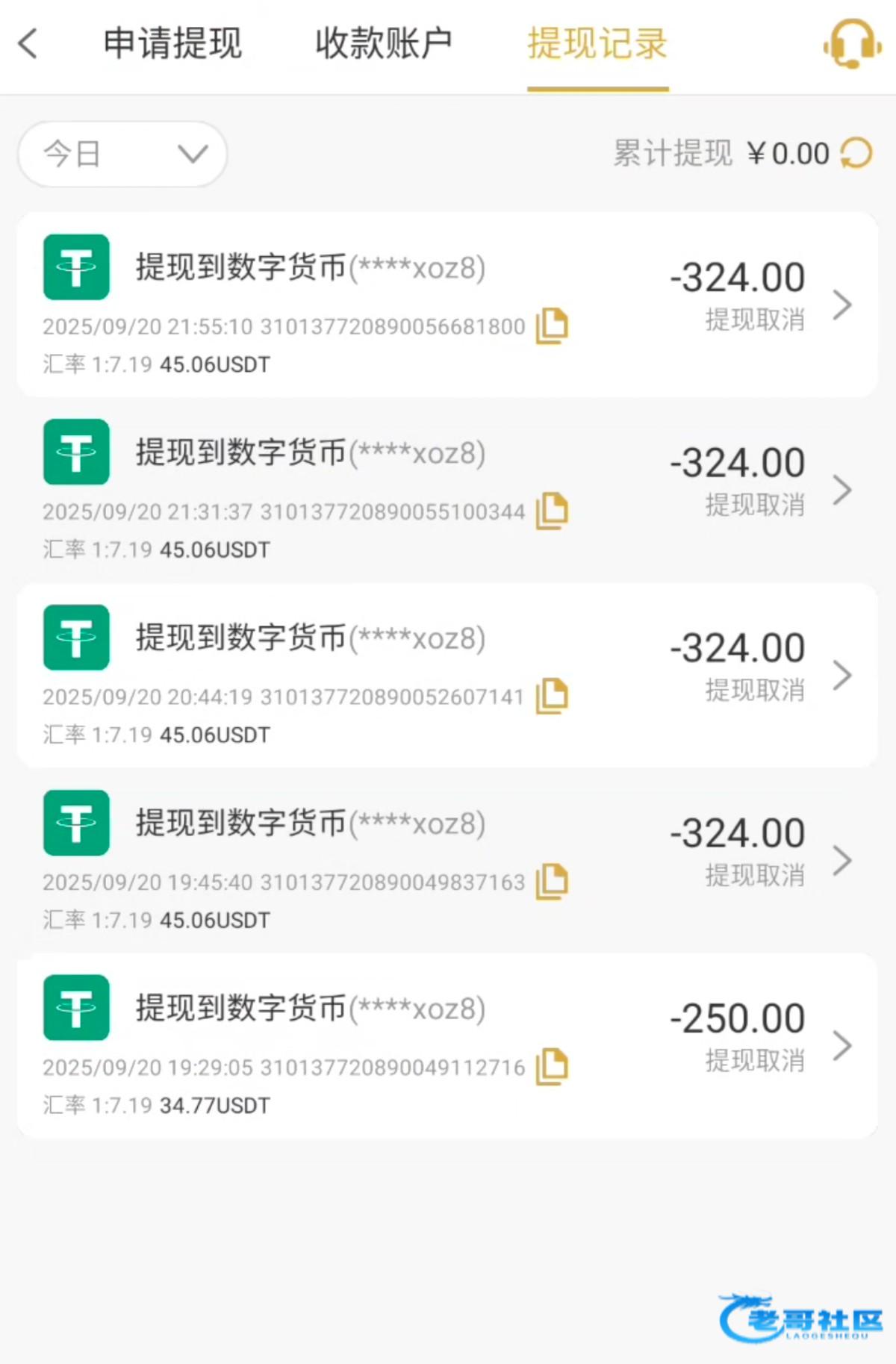Switch to the 收款账户 tab
The image size is (896, 1364).
[x=384, y=43]
